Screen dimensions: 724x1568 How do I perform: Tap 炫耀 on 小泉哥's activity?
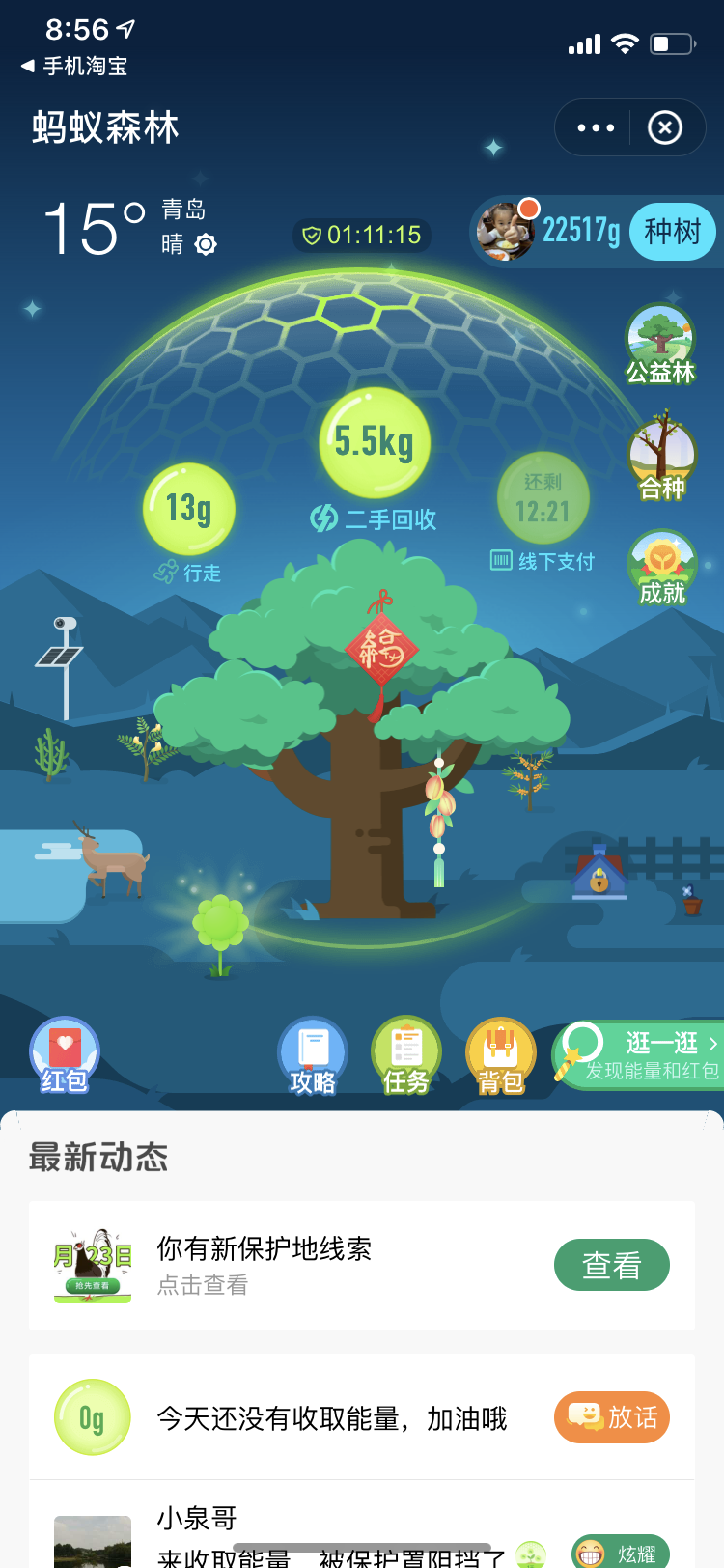coord(620,1552)
